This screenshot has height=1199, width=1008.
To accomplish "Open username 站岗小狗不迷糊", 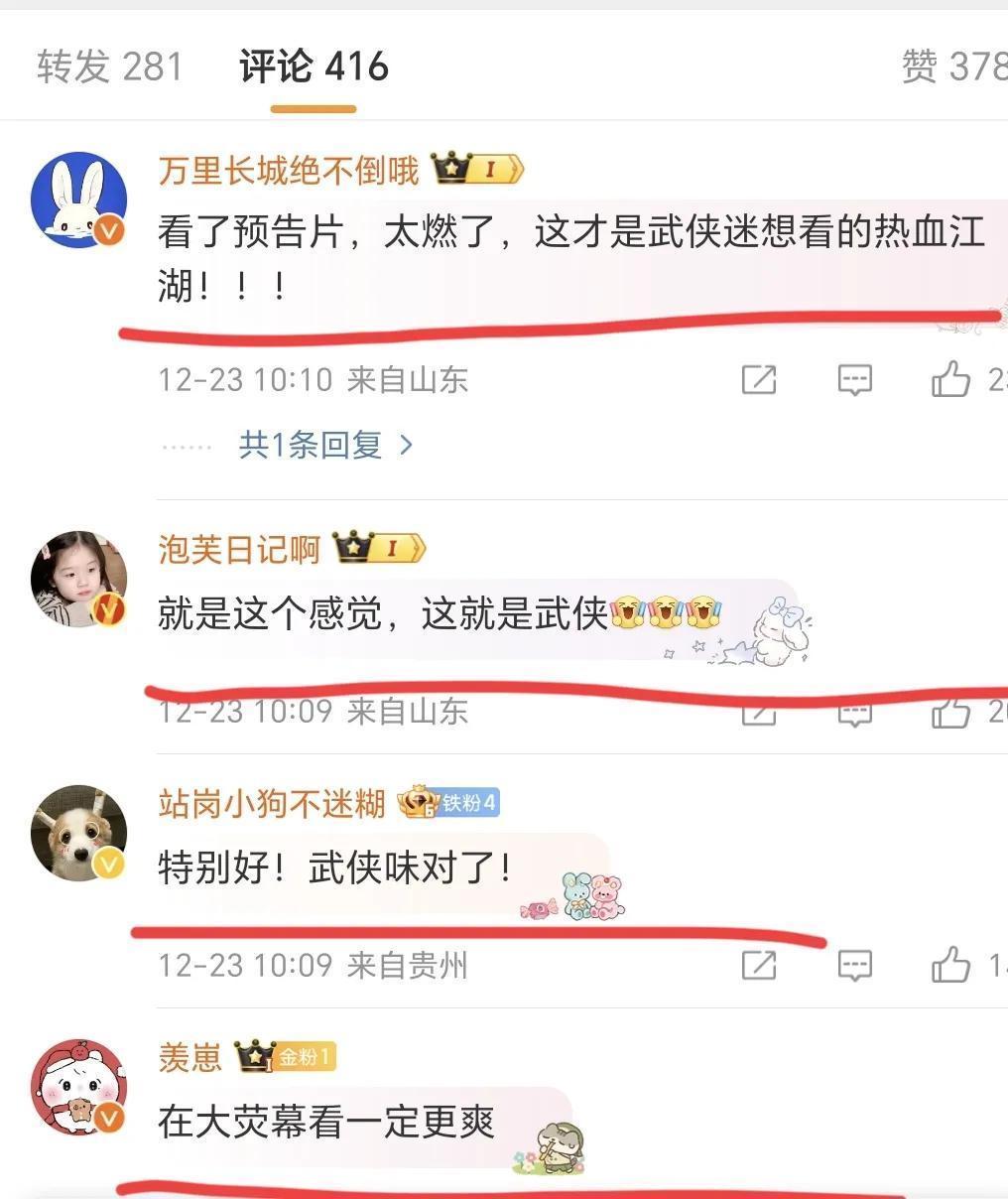I will click(272, 803).
